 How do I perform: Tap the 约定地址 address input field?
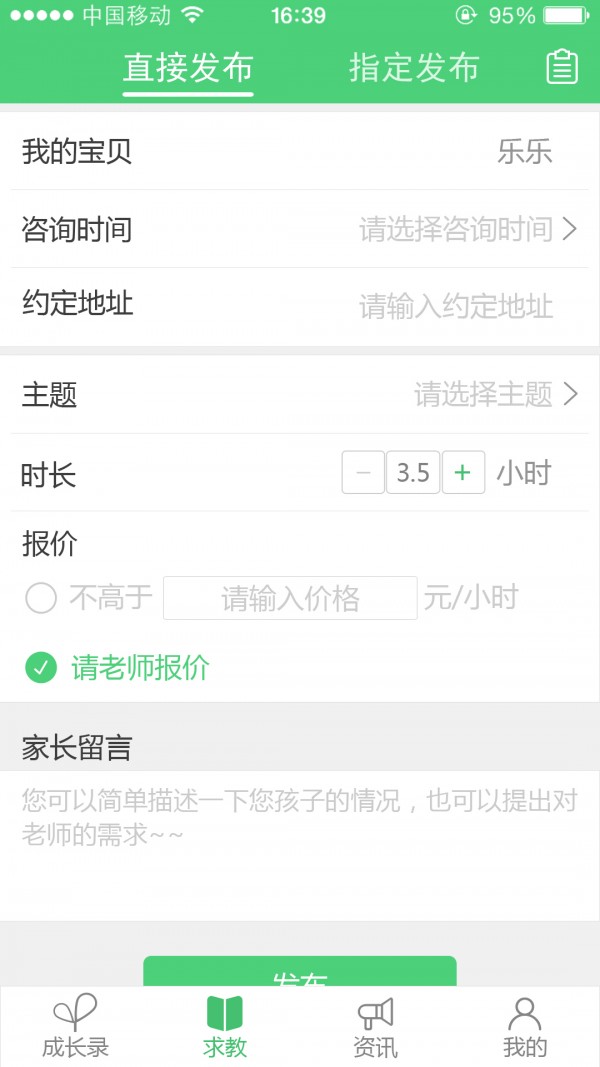coord(456,307)
